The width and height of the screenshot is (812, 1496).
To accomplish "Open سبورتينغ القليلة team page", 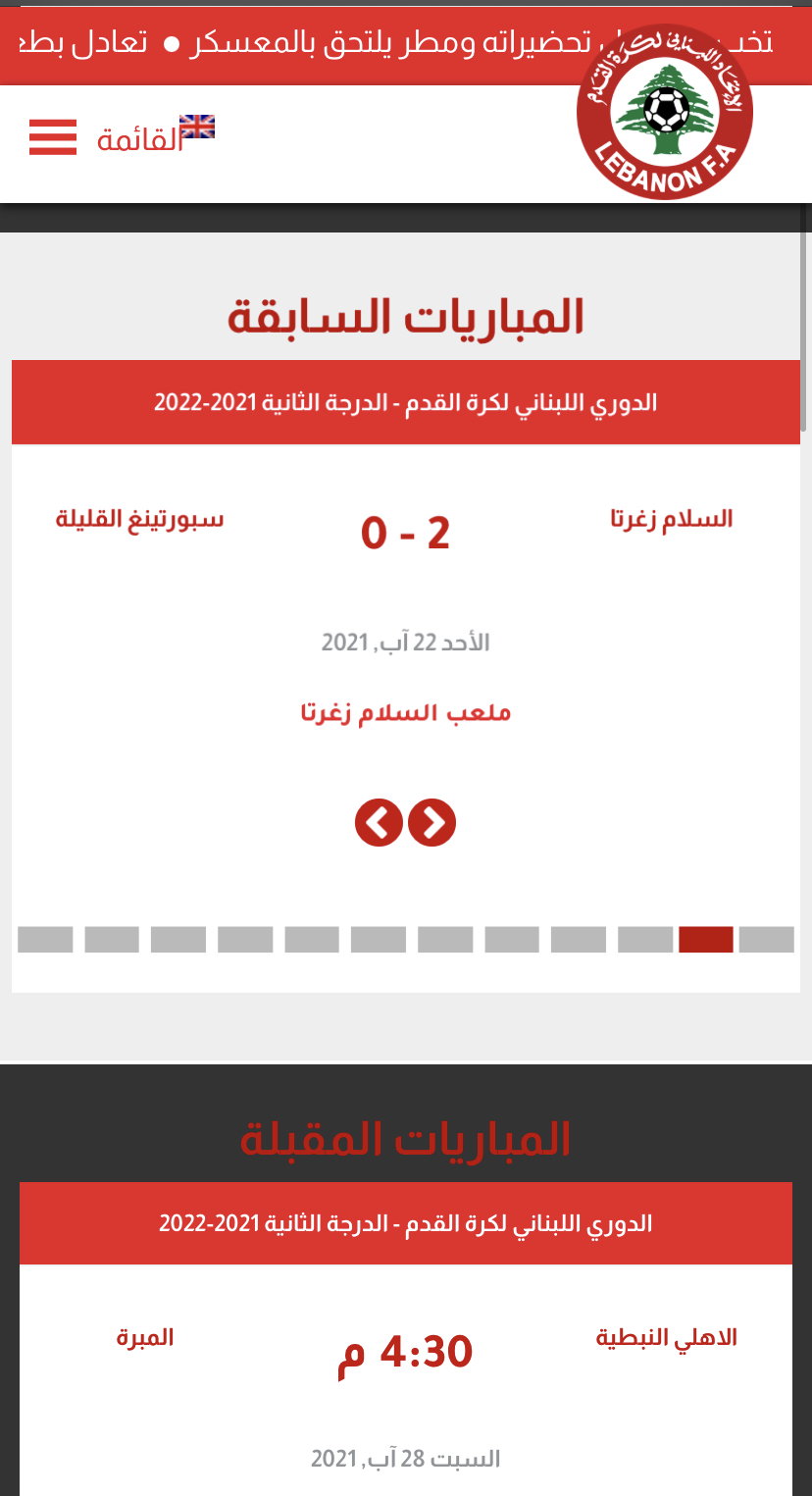I will tap(139, 519).
